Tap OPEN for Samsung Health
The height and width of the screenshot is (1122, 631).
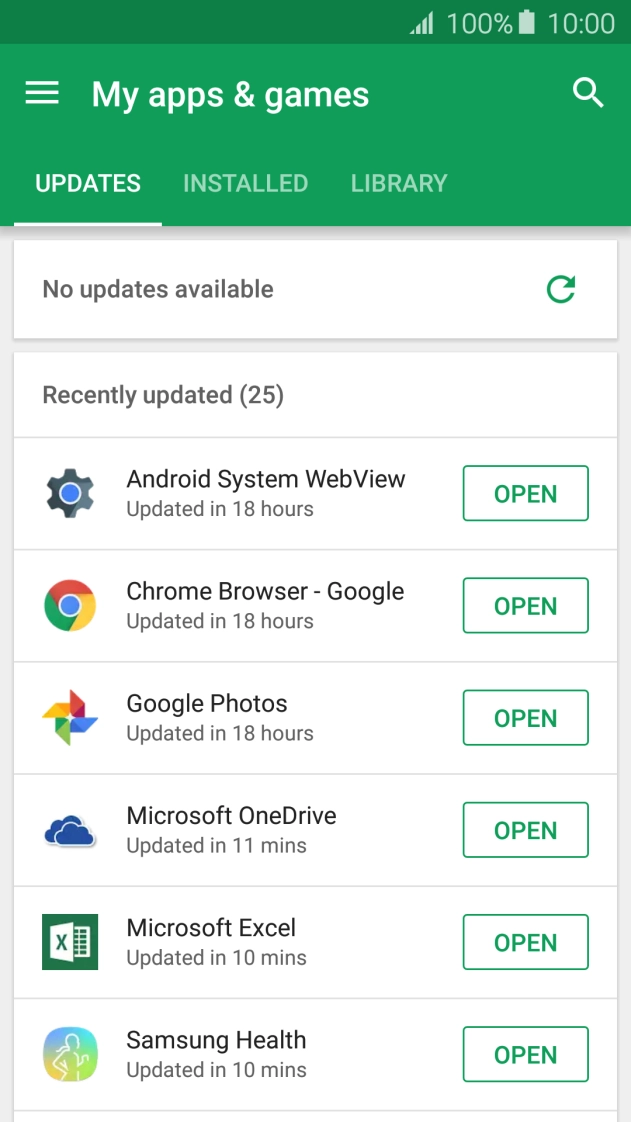point(526,1055)
